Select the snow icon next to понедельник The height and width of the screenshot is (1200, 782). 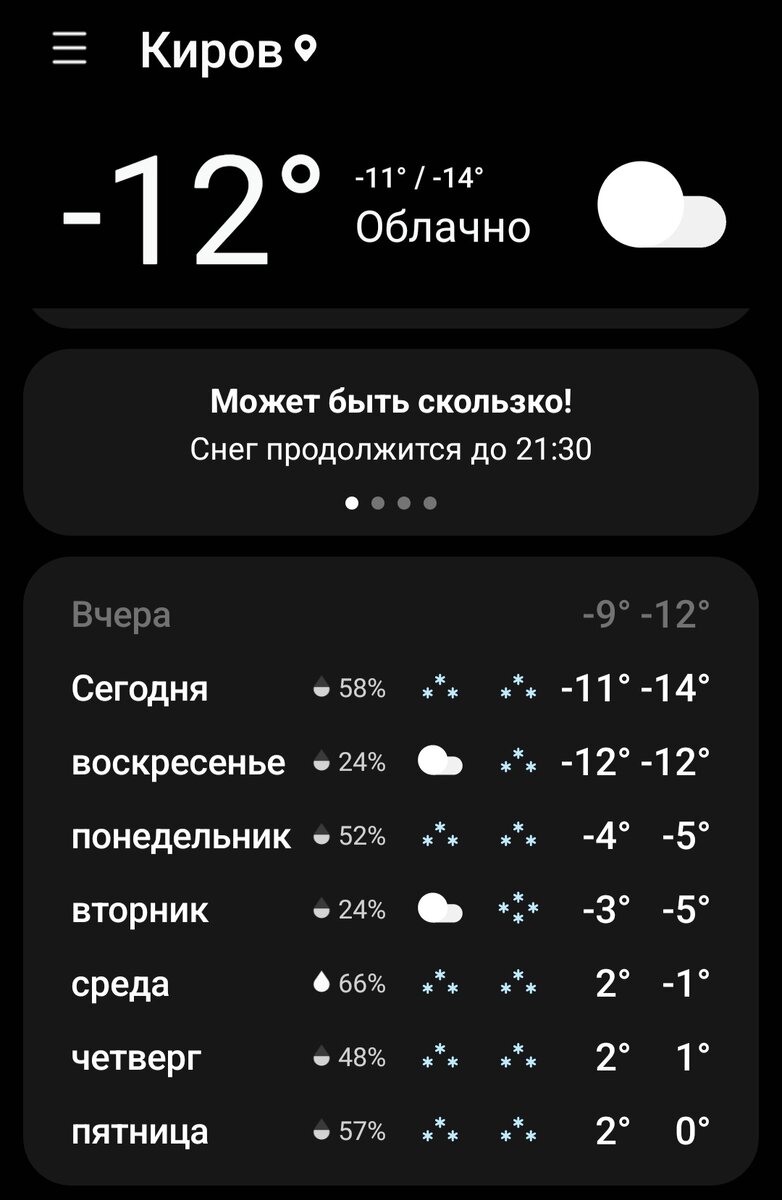440,835
